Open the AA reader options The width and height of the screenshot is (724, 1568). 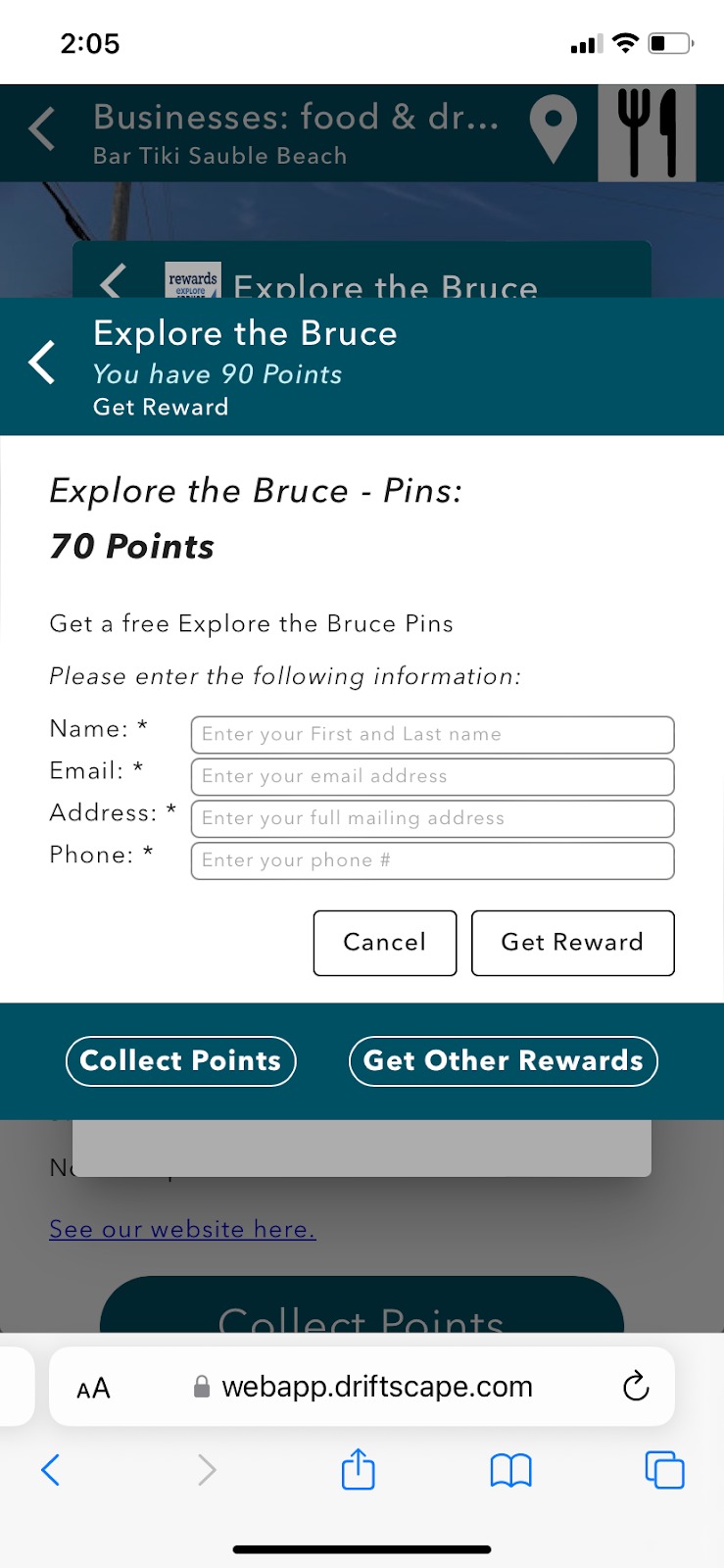93,1388
